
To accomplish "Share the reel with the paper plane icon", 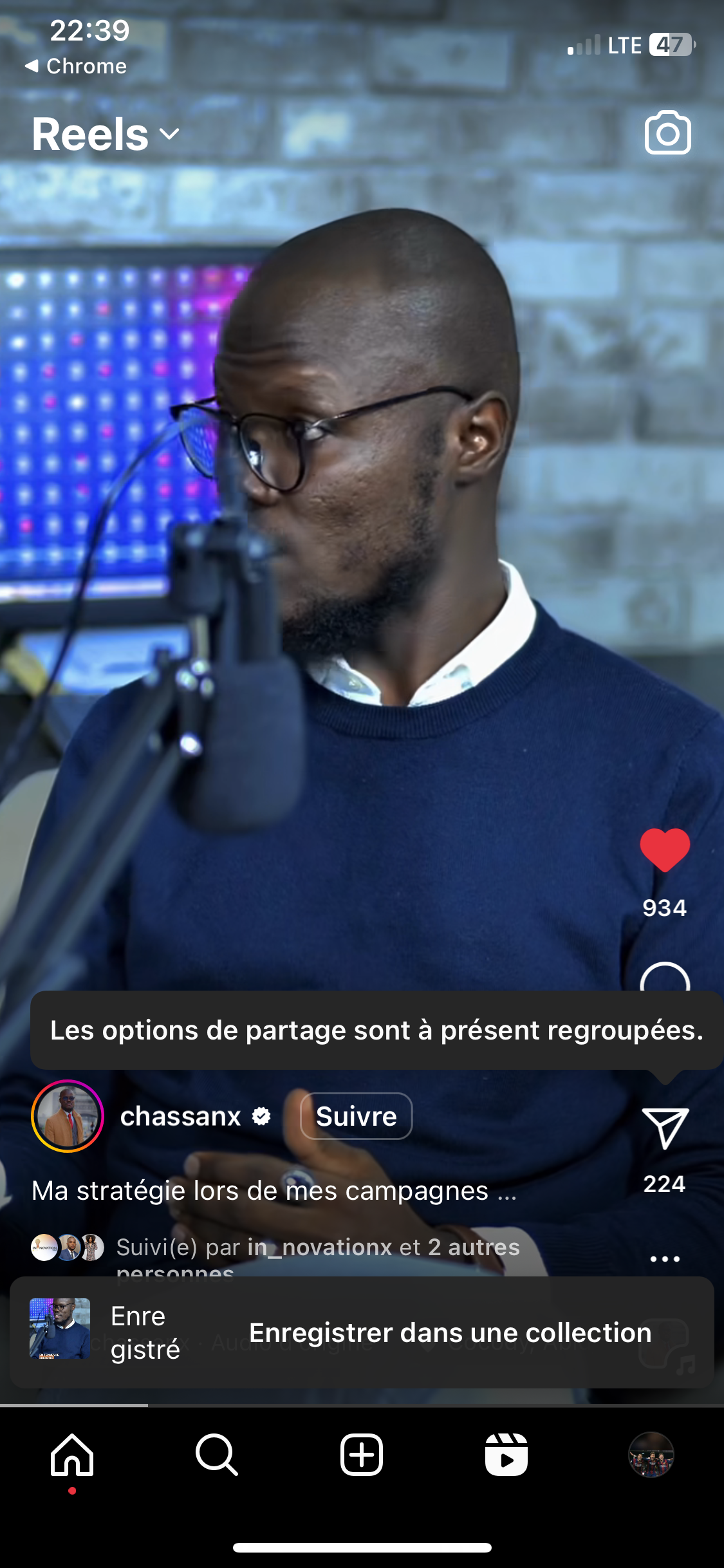I will (665, 1128).
